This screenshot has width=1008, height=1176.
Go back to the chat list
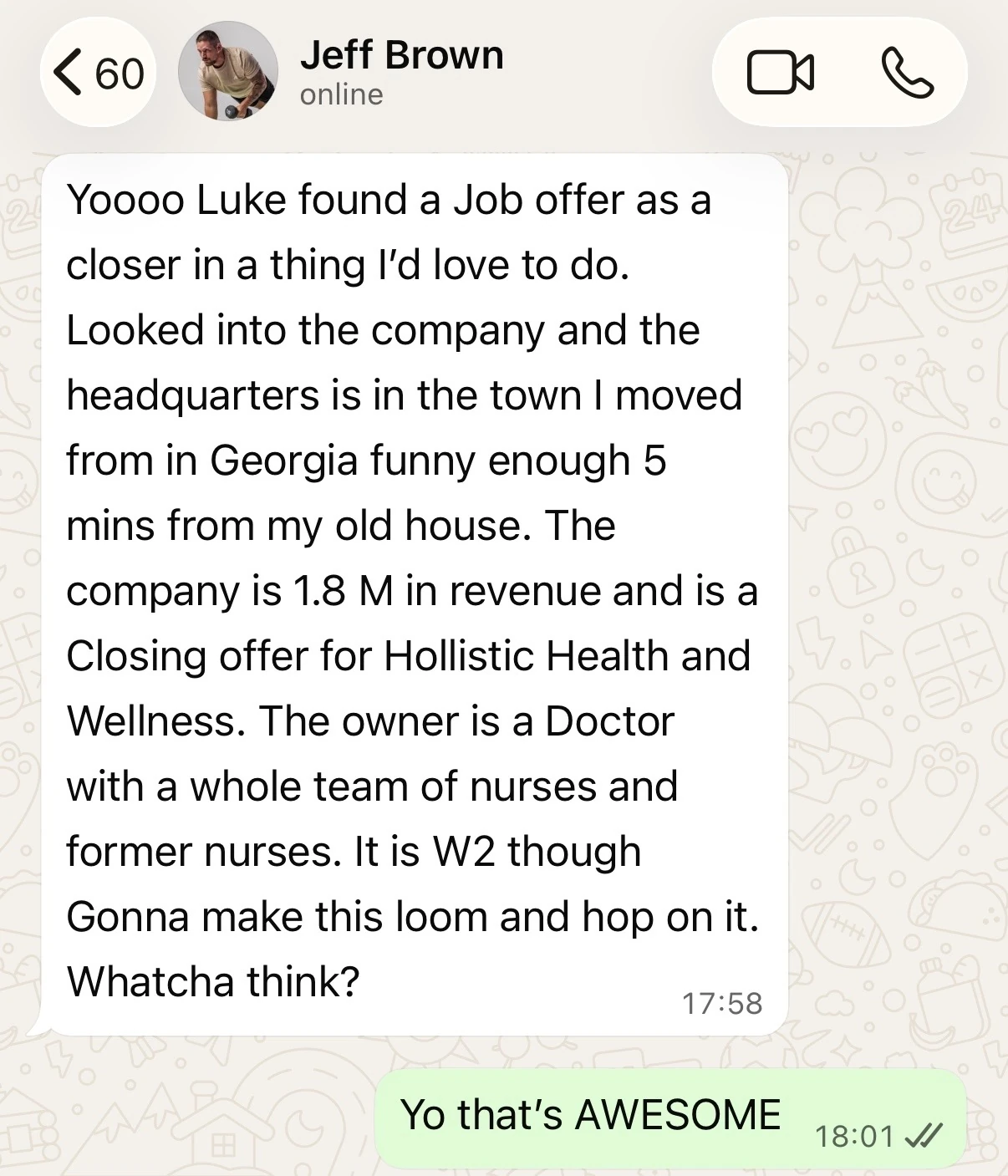pos(98,73)
